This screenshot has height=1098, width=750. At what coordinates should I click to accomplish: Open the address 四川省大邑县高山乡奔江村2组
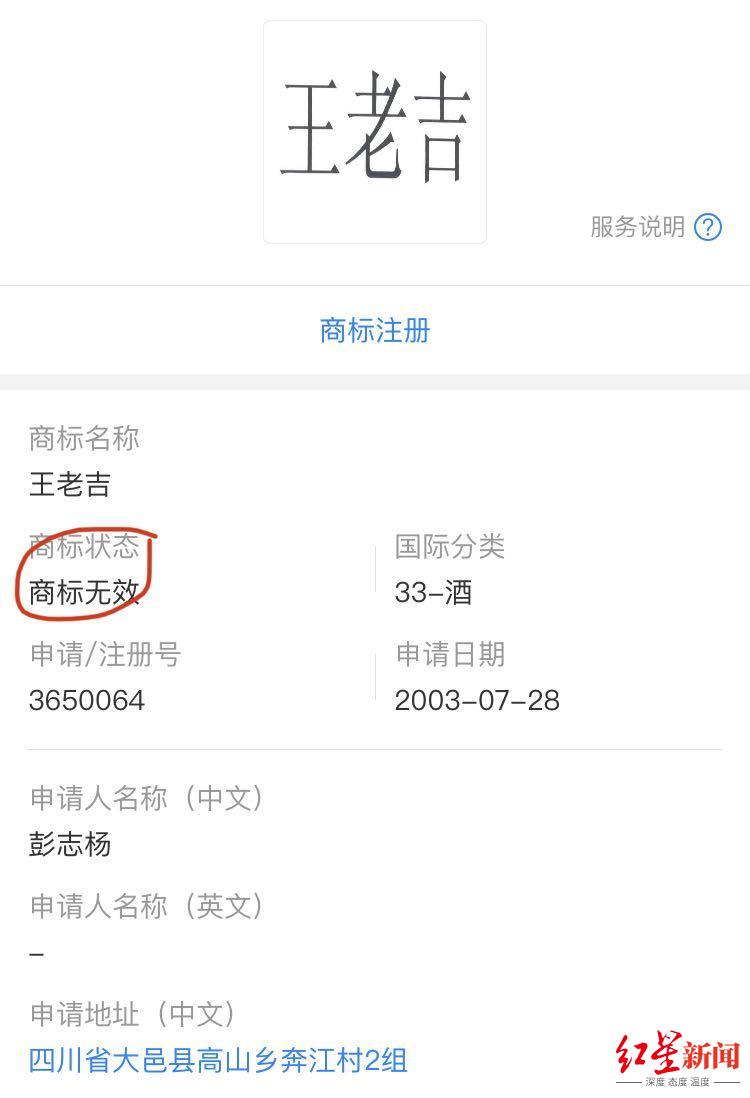218,1060
